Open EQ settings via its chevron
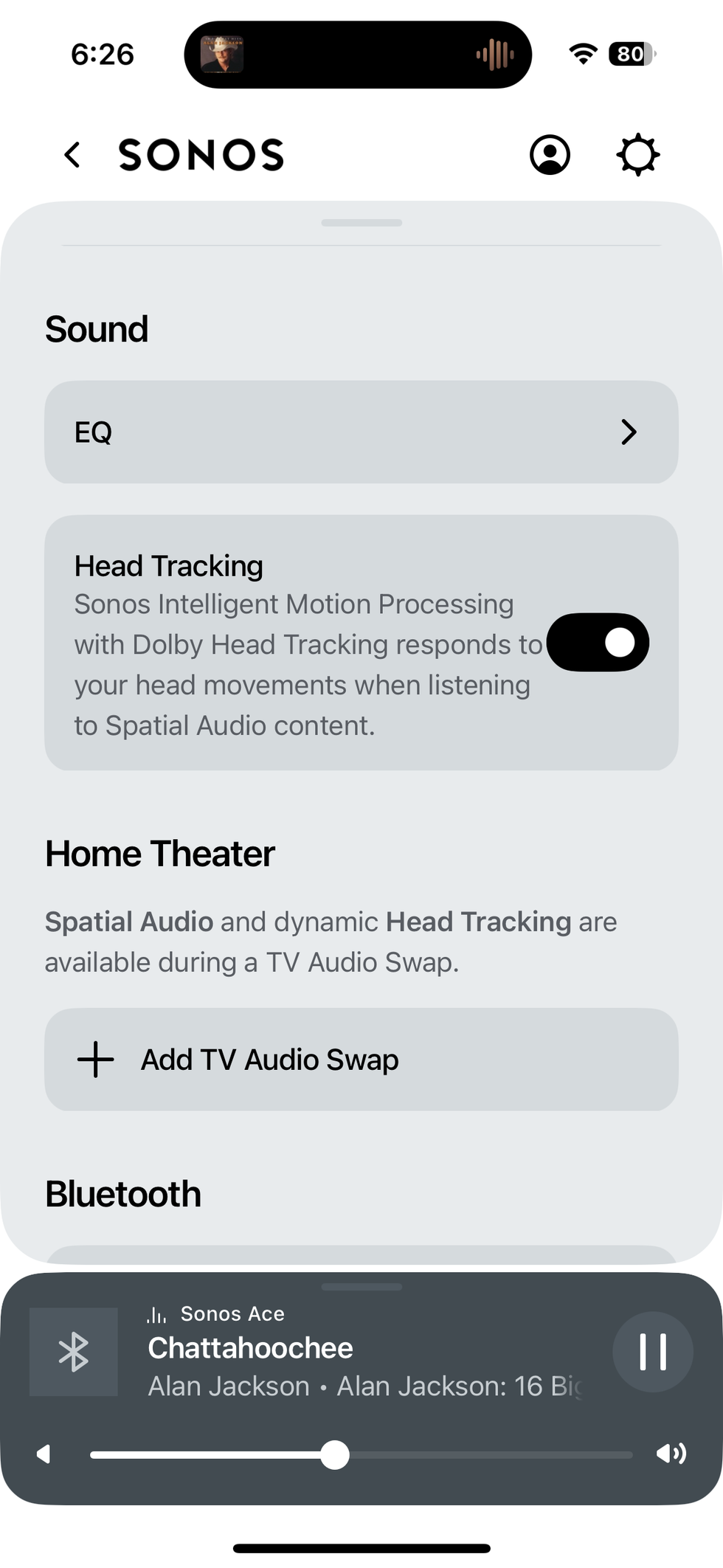Viewport: 723px width, 1568px height. click(x=629, y=432)
